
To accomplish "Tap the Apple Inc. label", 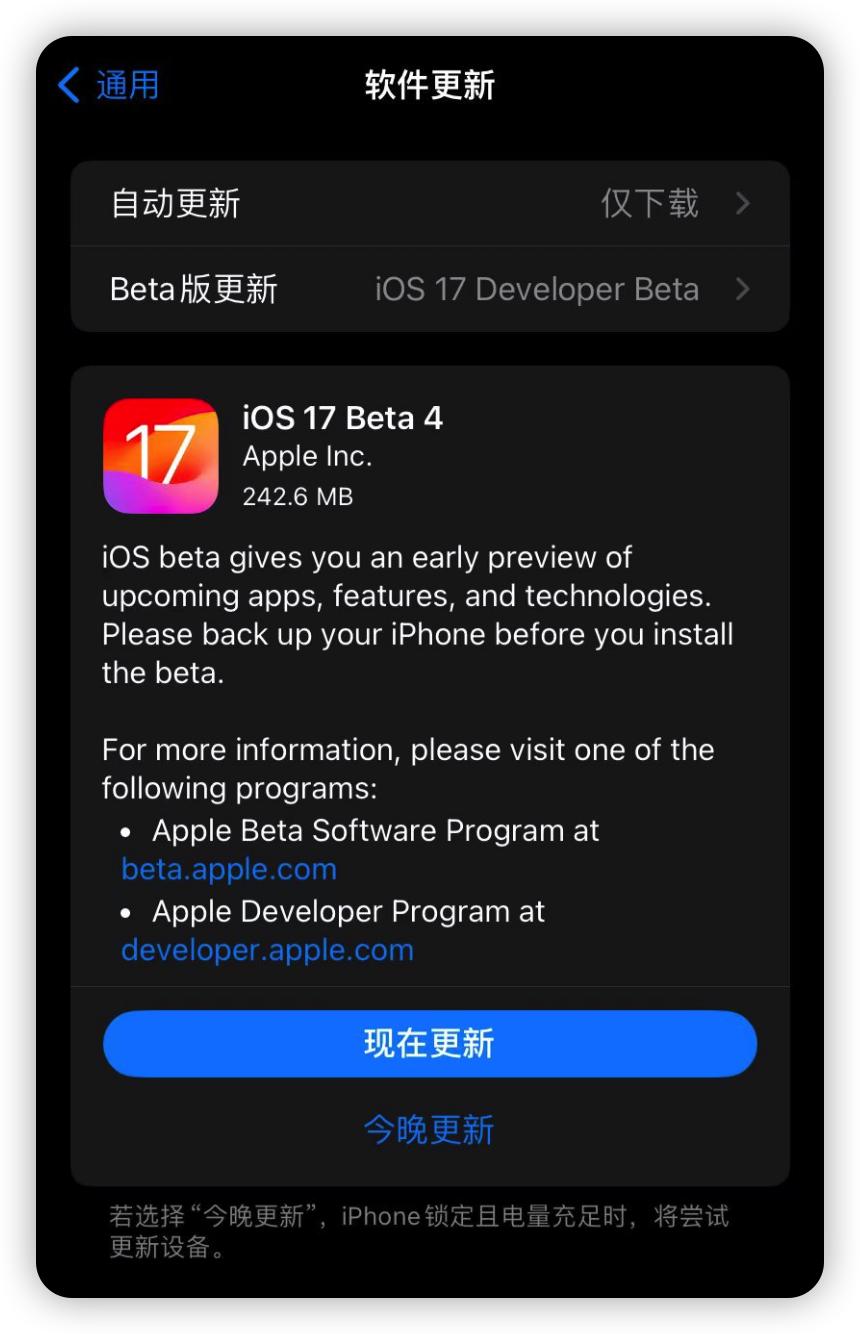I will (x=306, y=456).
